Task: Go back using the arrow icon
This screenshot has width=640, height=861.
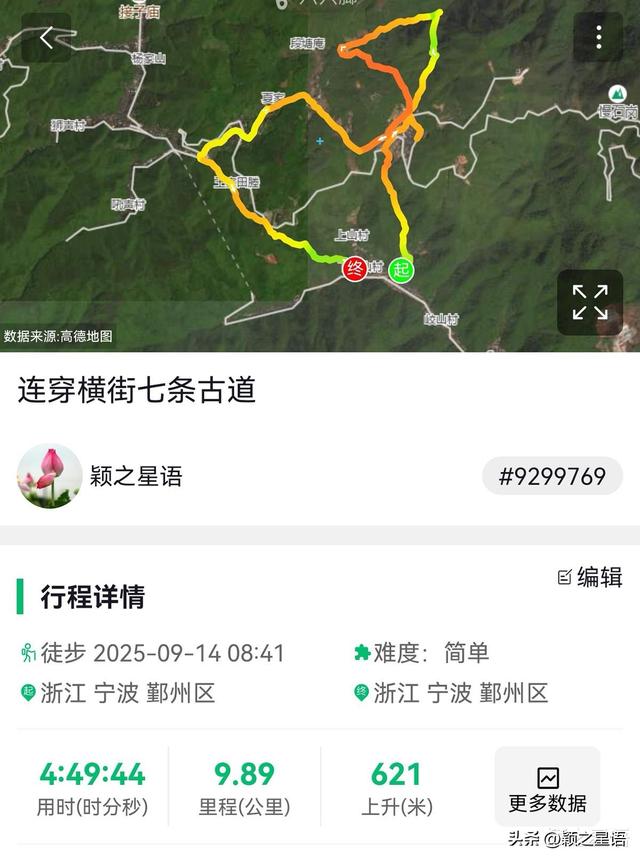Action: pos(46,38)
